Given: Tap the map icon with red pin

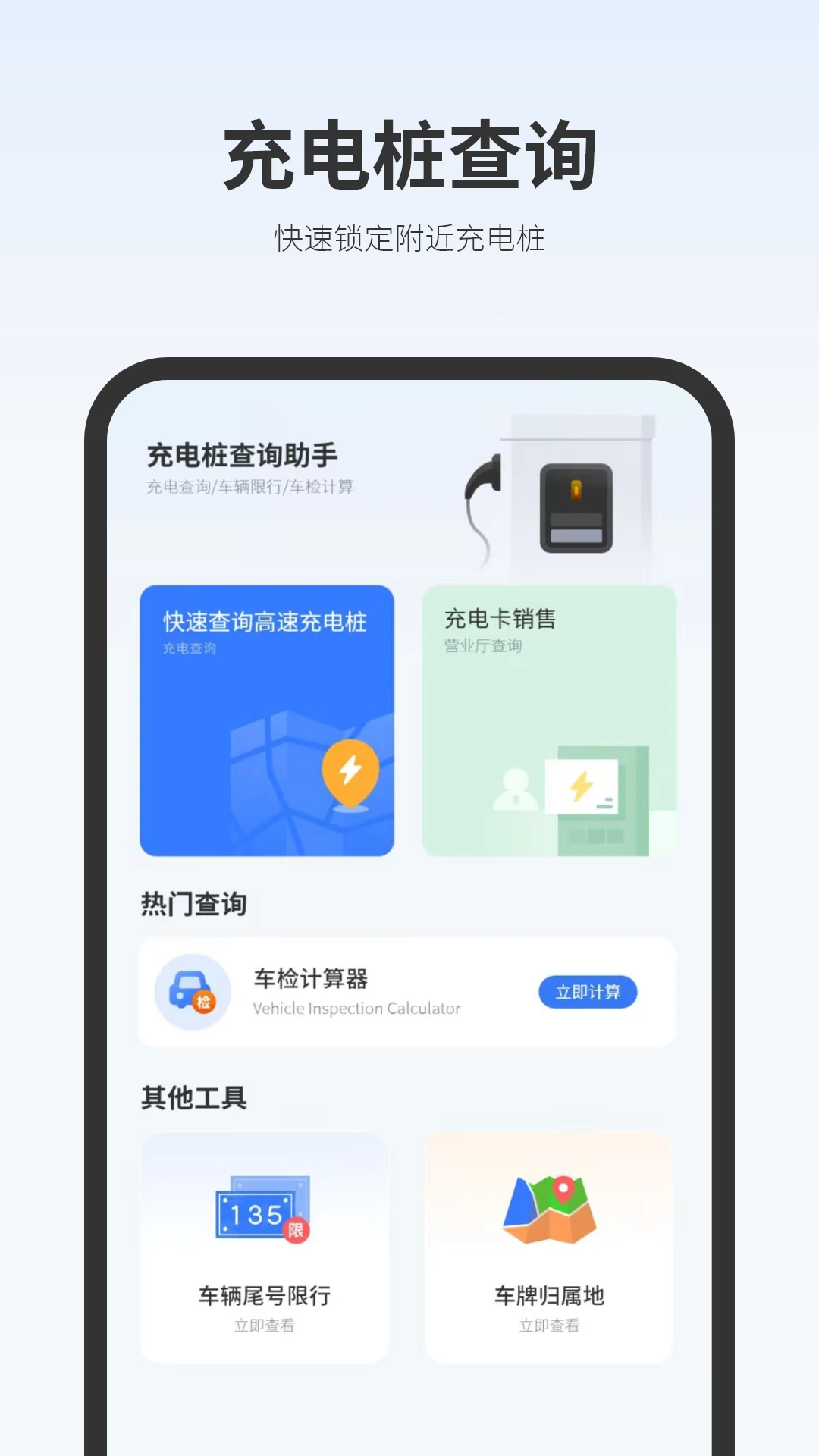Looking at the screenshot, I should click(548, 1206).
